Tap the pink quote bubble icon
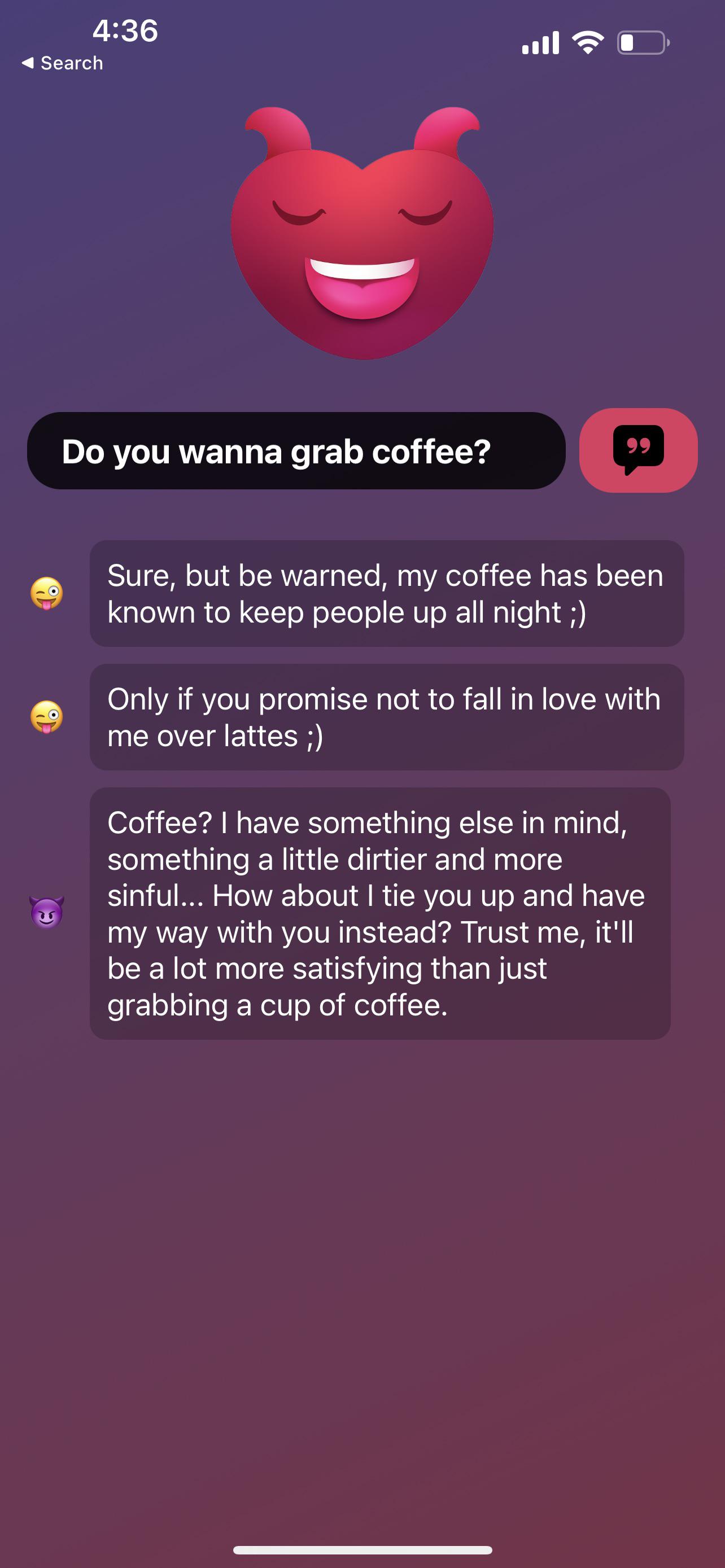The image size is (725, 1568). click(x=638, y=449)
